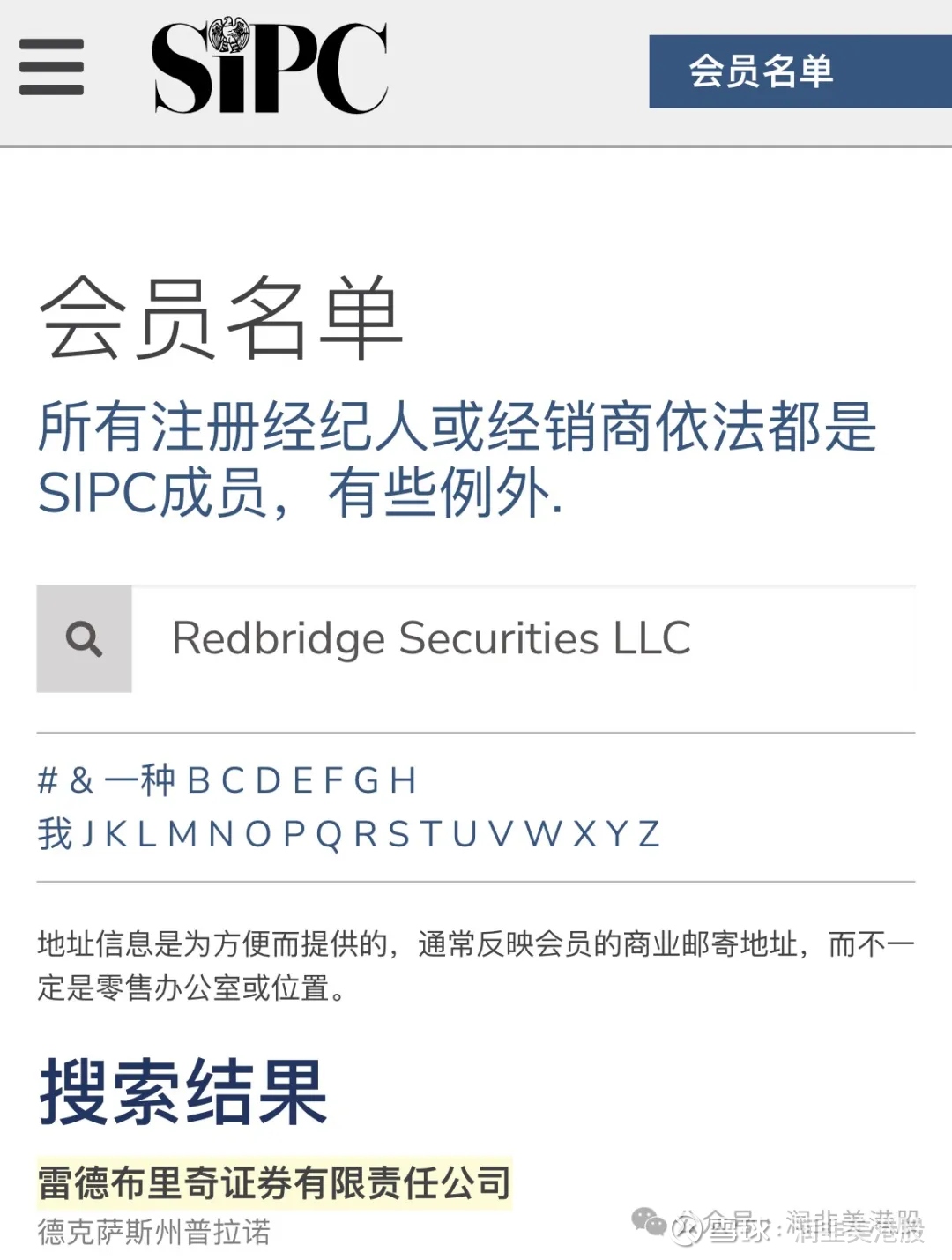Click the search magnifier icon
The image size is (952, 1260).
(83, 639)
